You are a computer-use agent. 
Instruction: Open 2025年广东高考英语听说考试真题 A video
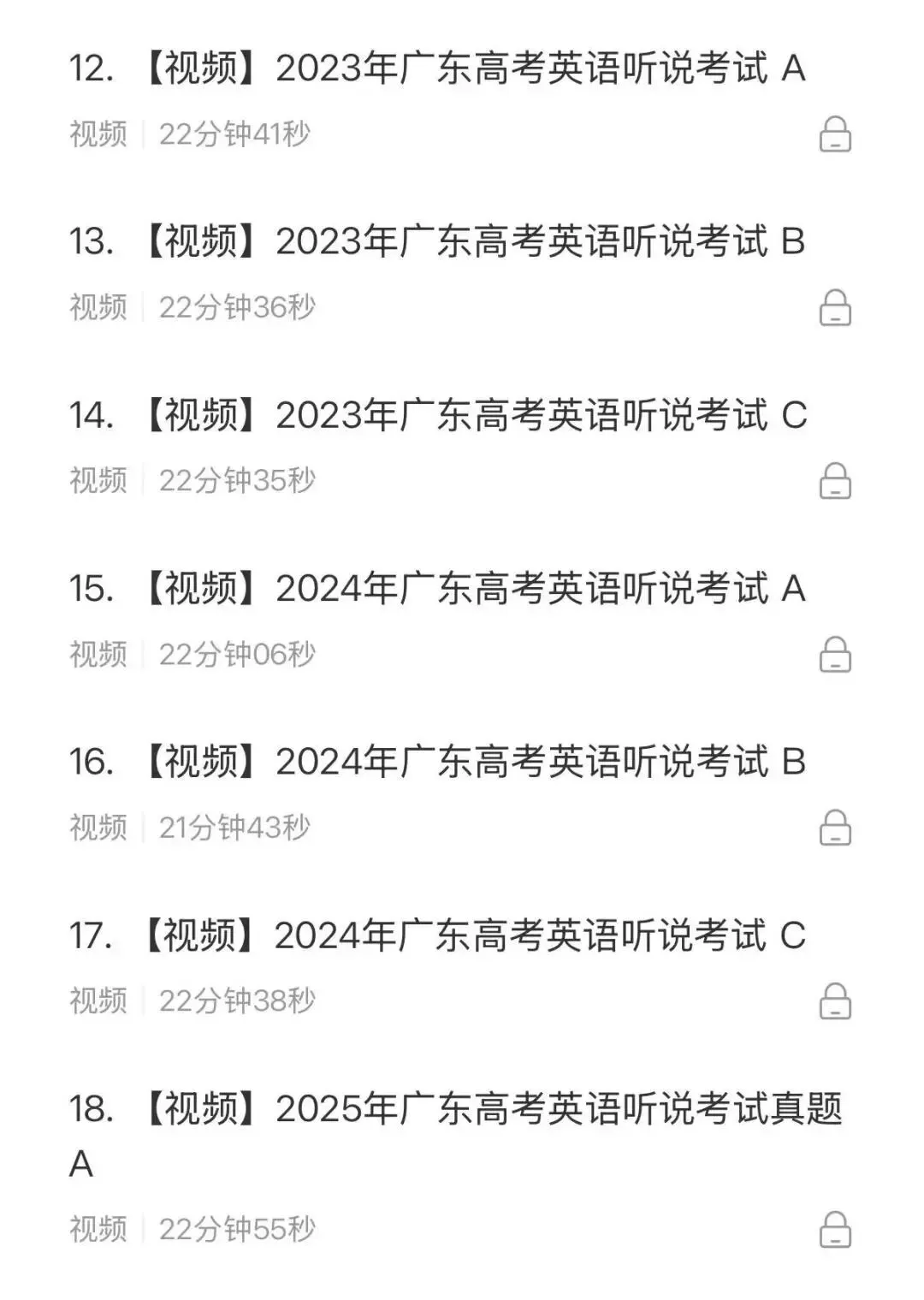[x=453, y=1109]
